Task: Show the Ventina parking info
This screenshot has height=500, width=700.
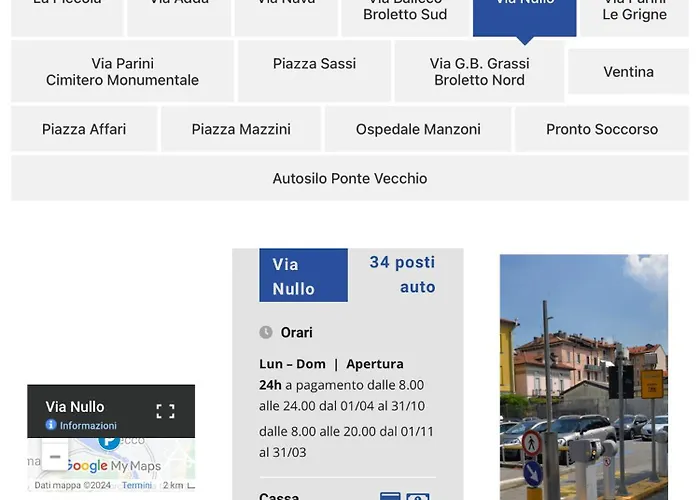Action: click(628, 72)
